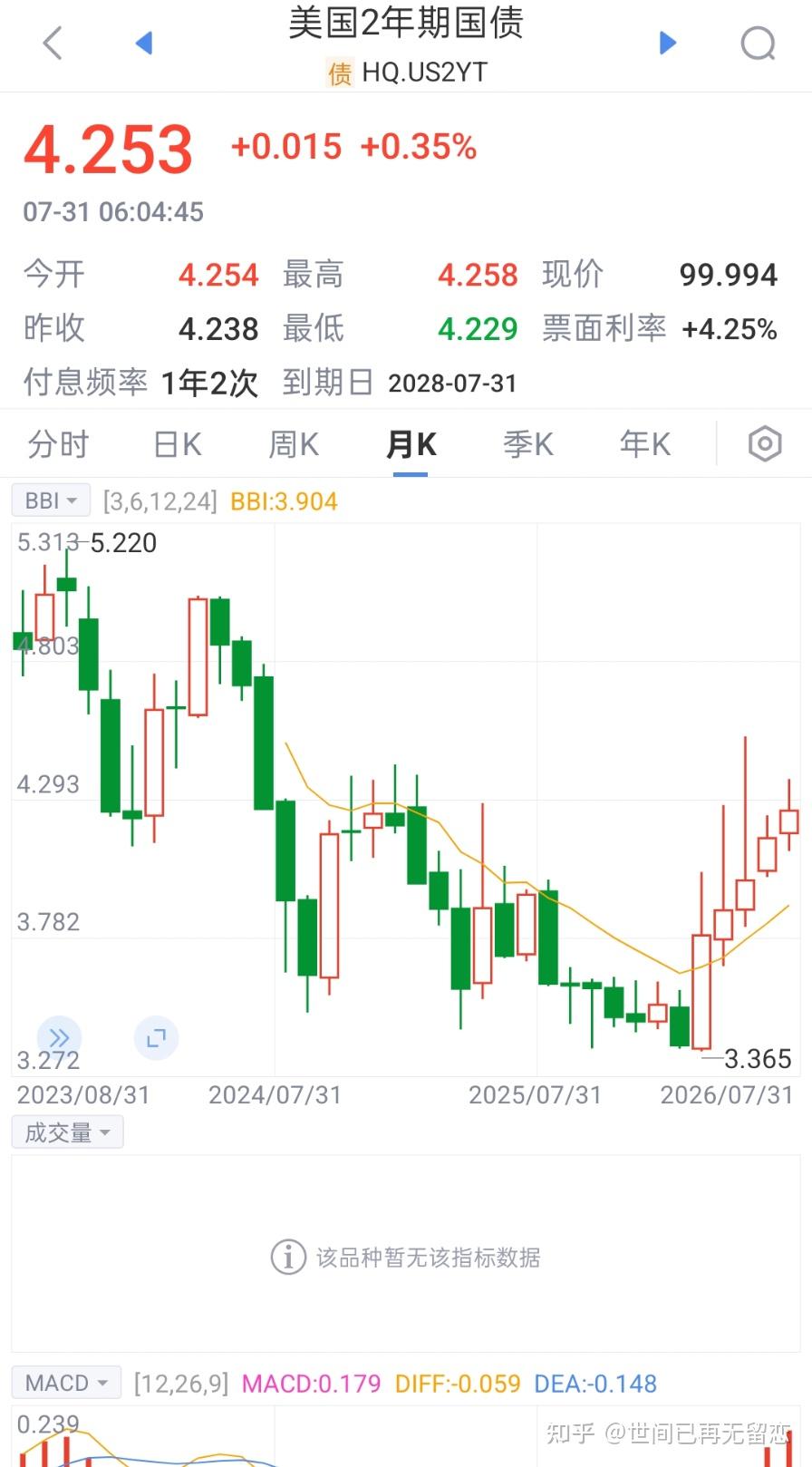
Task: Select the 月K chart tab
Action: 411,444
